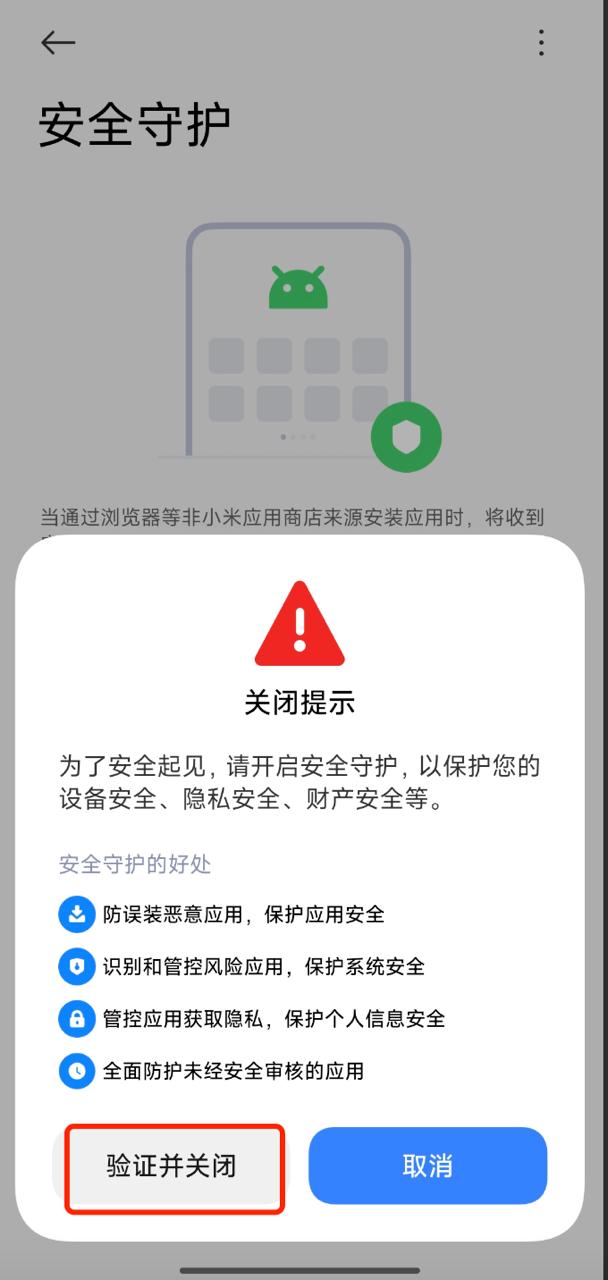Go back using the top arrow
The width and height of the screenshot is (608, 1280).
58,42
